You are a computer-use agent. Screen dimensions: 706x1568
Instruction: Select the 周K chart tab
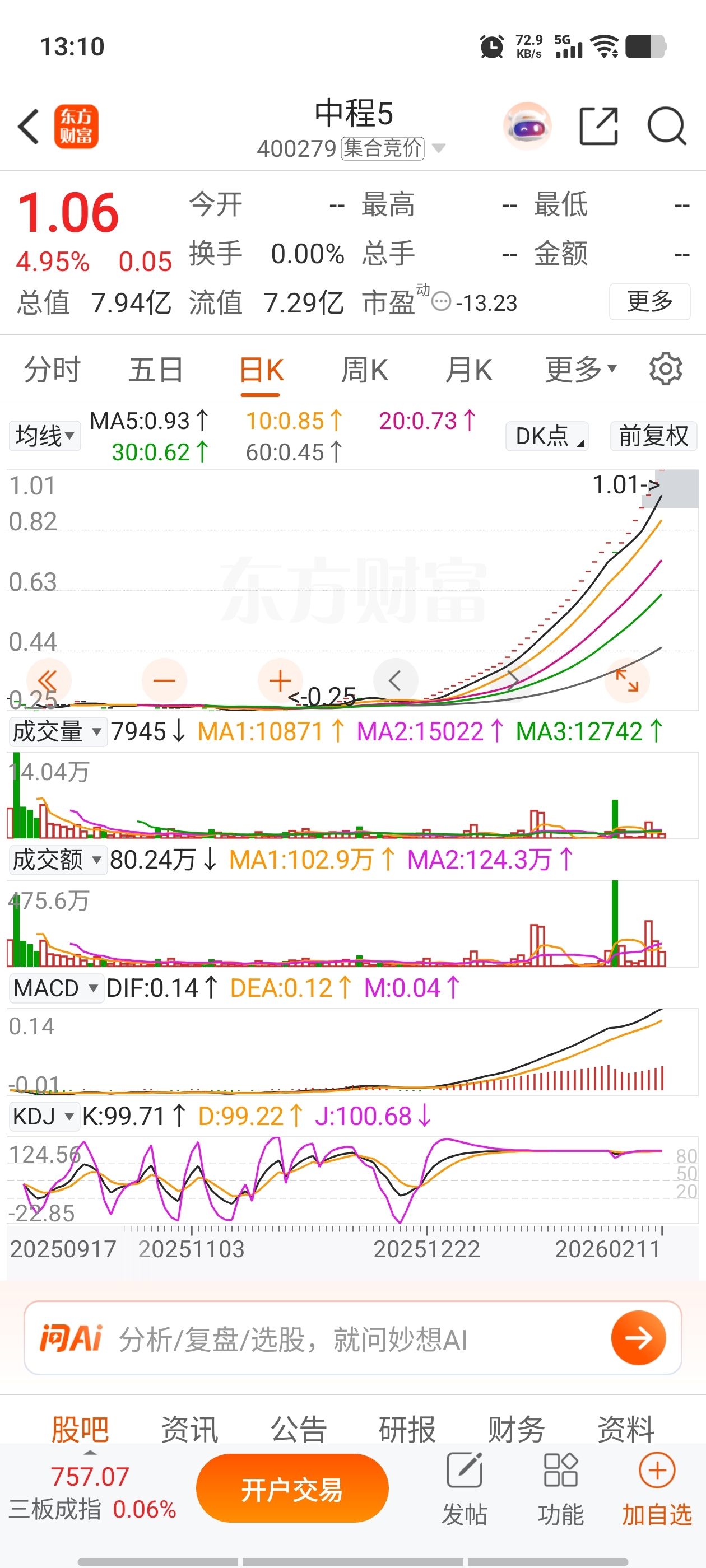[364, 370]
